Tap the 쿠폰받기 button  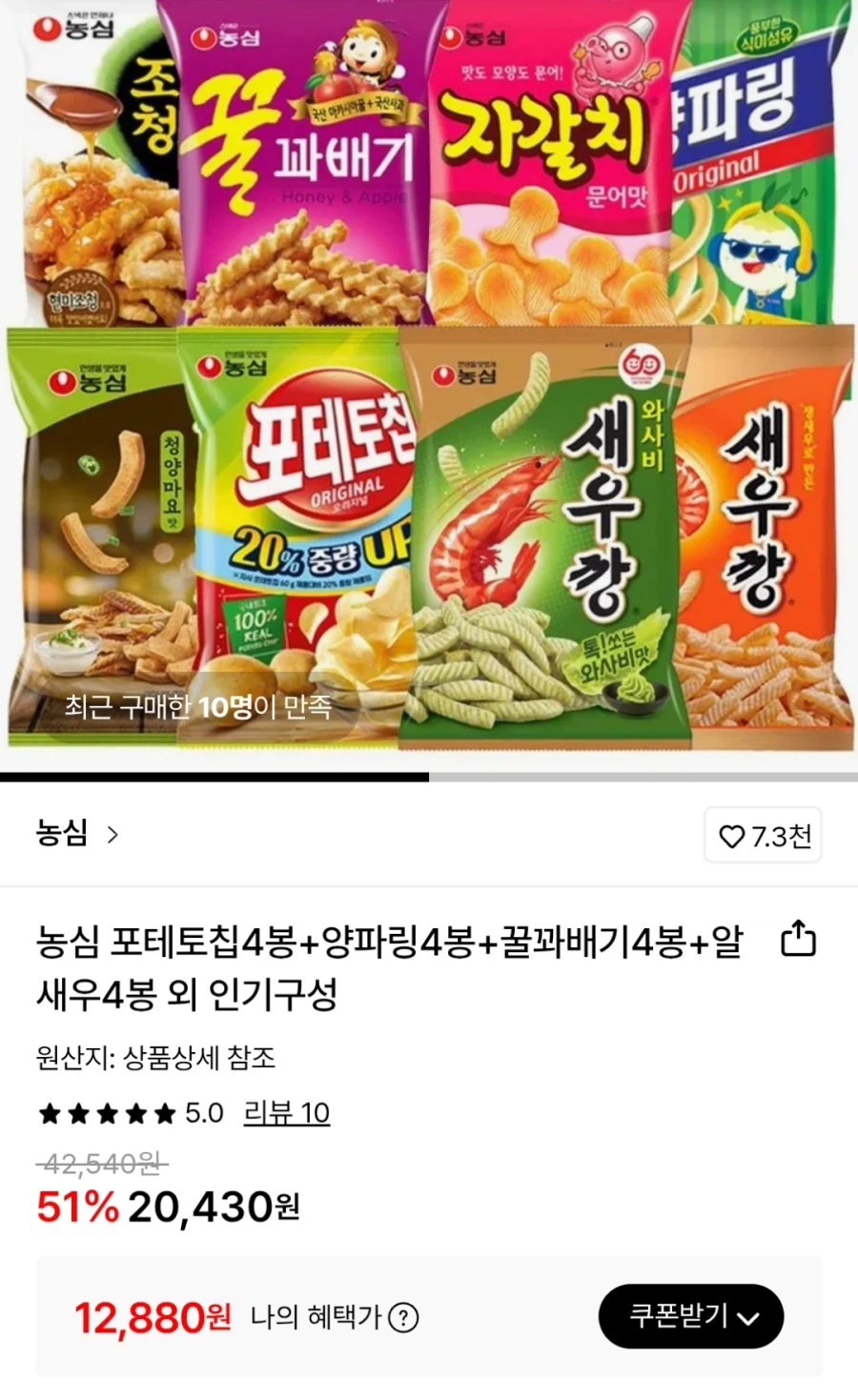tap(691, 1316)
